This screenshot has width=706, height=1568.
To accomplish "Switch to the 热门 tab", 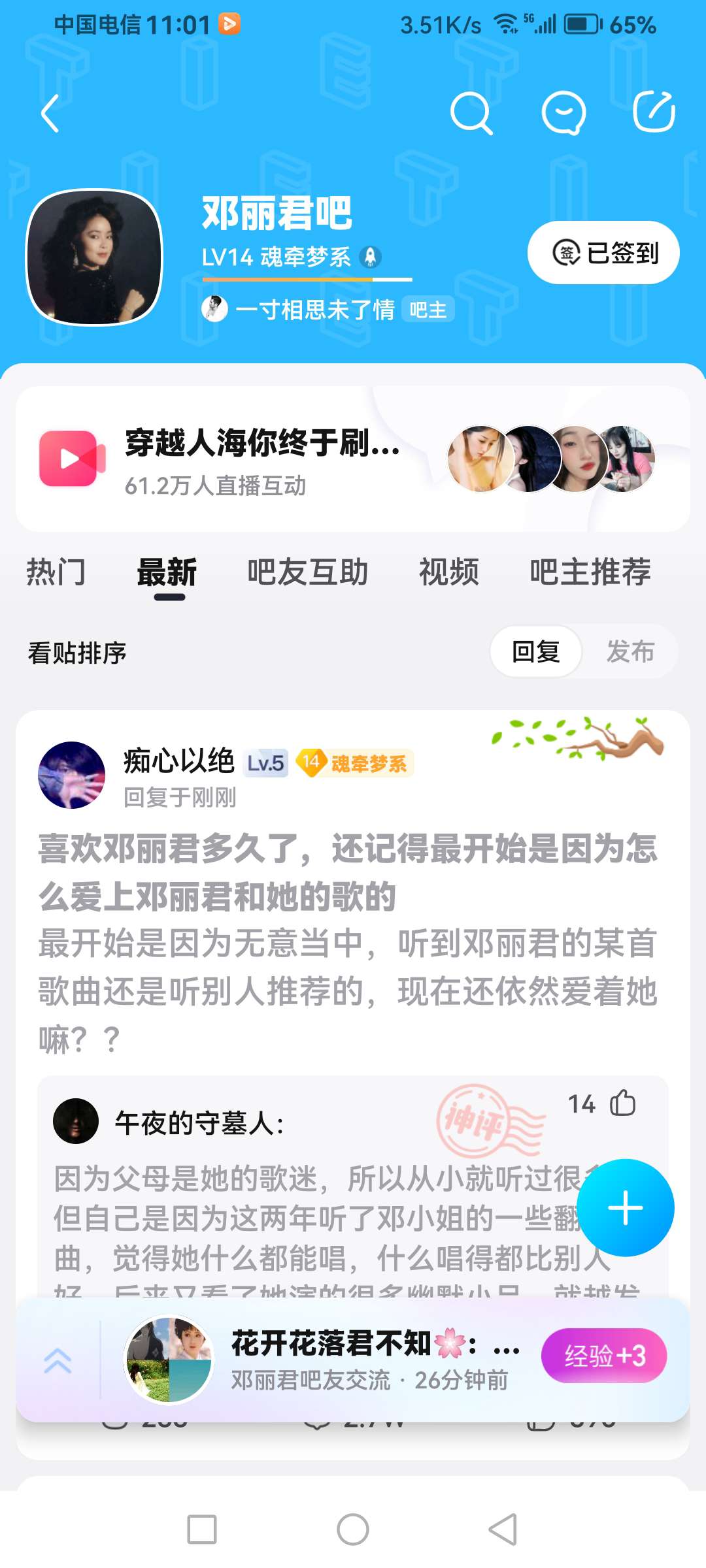I will click(x=56, y=572).
